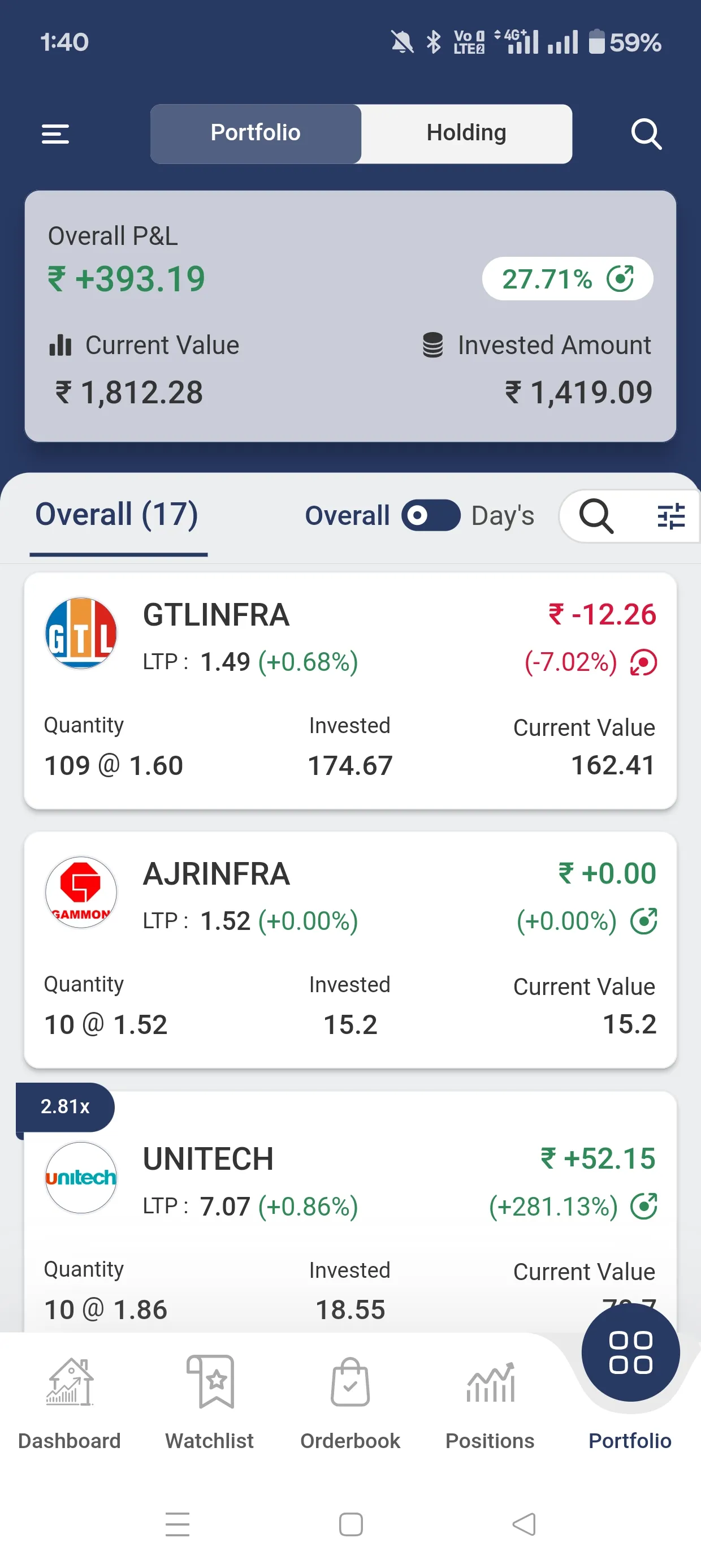The image size is (701, 1568).
Task: Tap the share icon beside UNITECH +281.13%
Action: [644, 1207]
